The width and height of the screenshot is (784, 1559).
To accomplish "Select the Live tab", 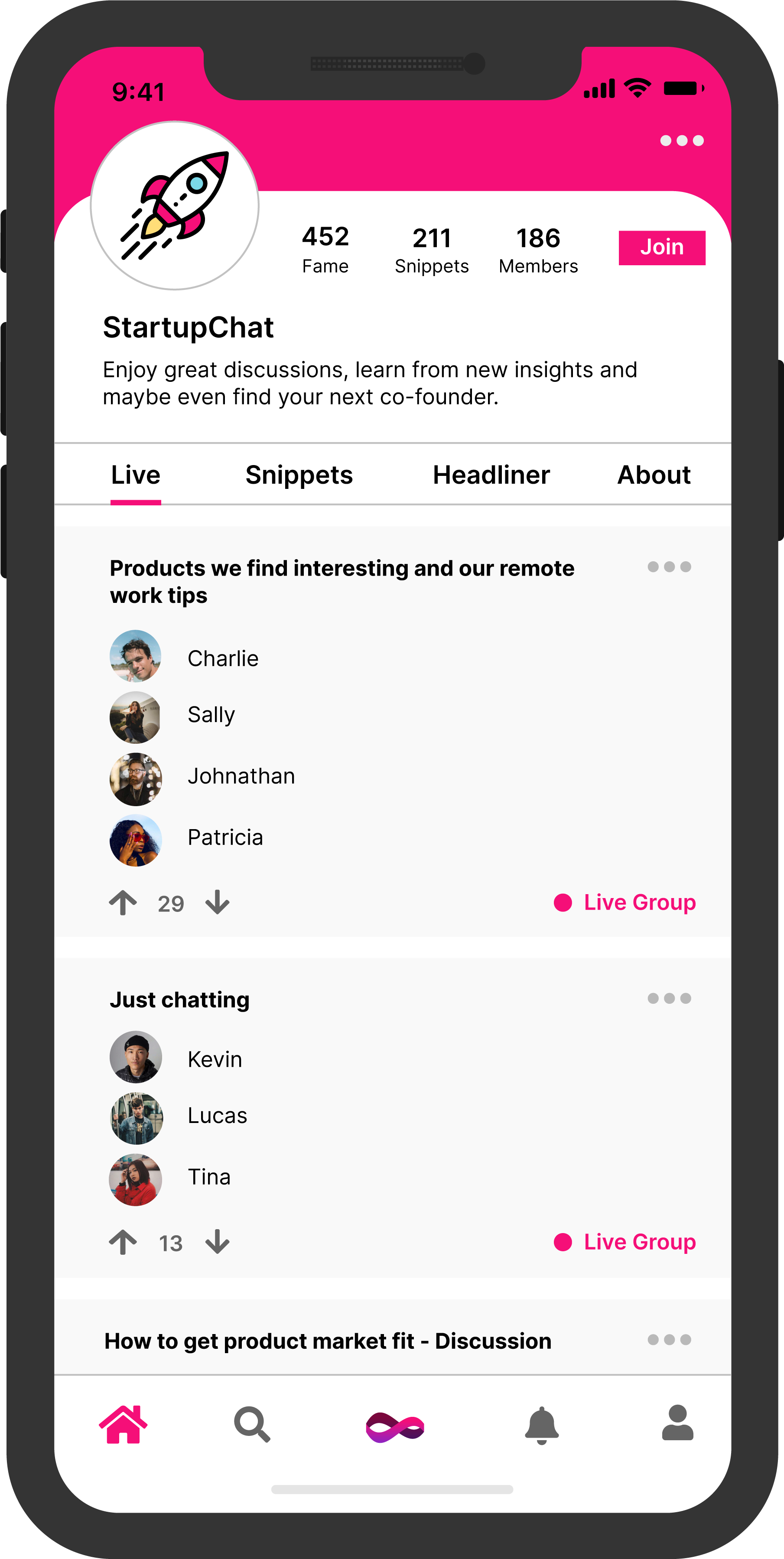I will point(136,475).
